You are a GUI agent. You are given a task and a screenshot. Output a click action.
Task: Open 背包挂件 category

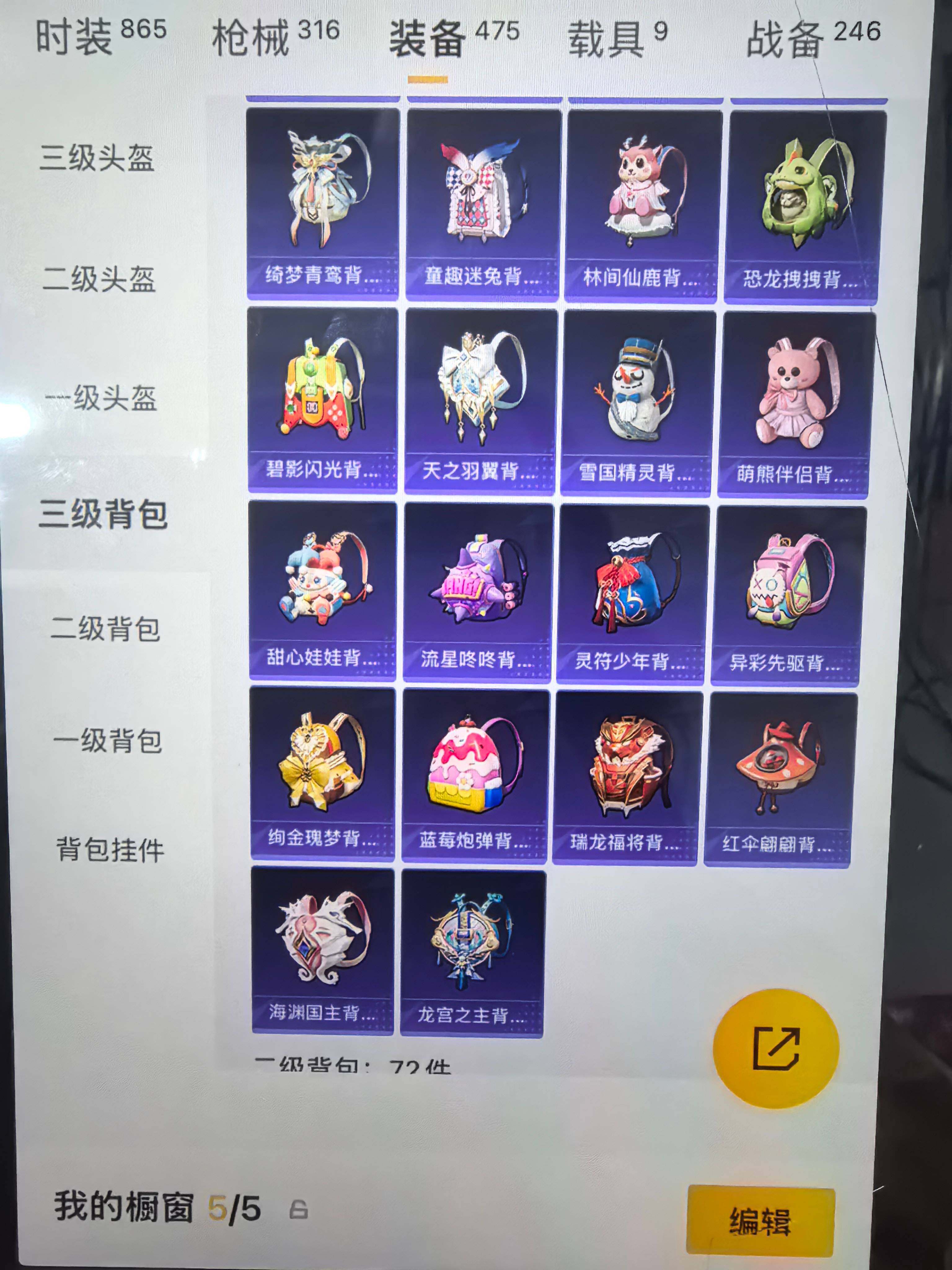[110, 850]
